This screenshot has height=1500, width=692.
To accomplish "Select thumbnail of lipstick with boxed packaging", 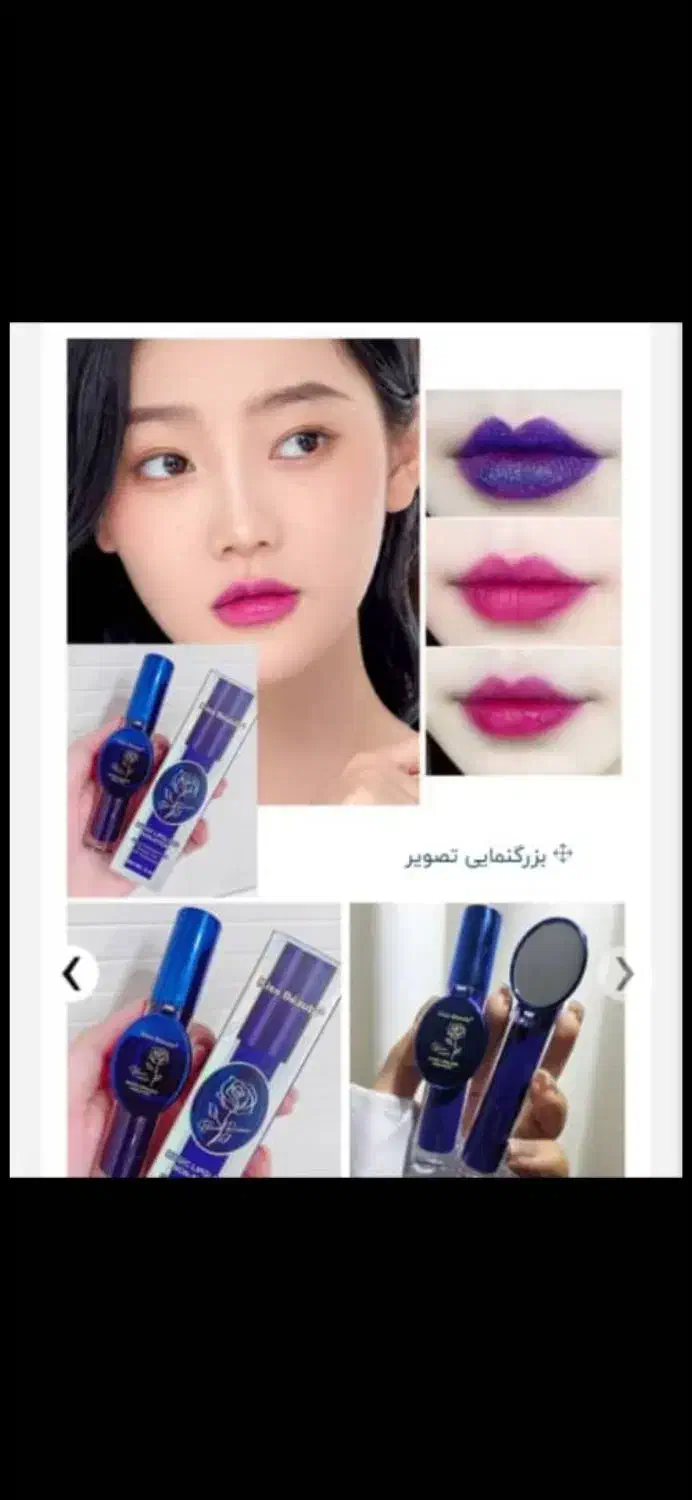I will coord(204,1040).
